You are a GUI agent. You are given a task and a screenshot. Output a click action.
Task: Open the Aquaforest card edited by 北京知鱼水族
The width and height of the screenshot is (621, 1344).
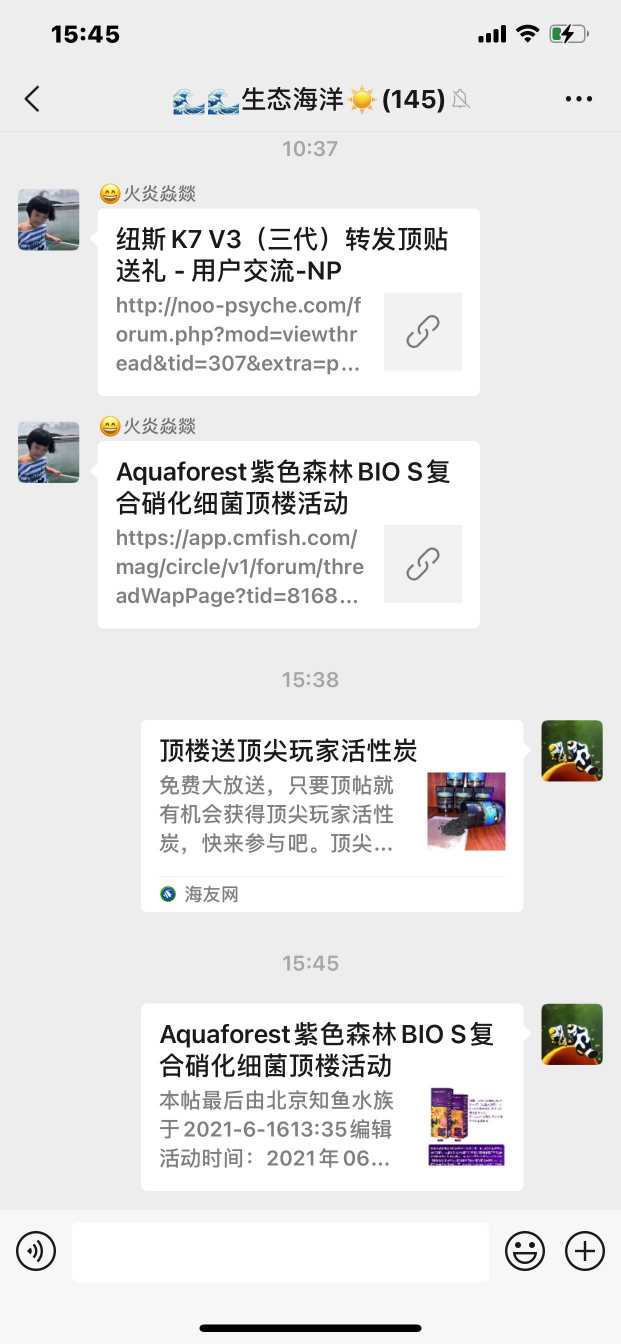331,1096
